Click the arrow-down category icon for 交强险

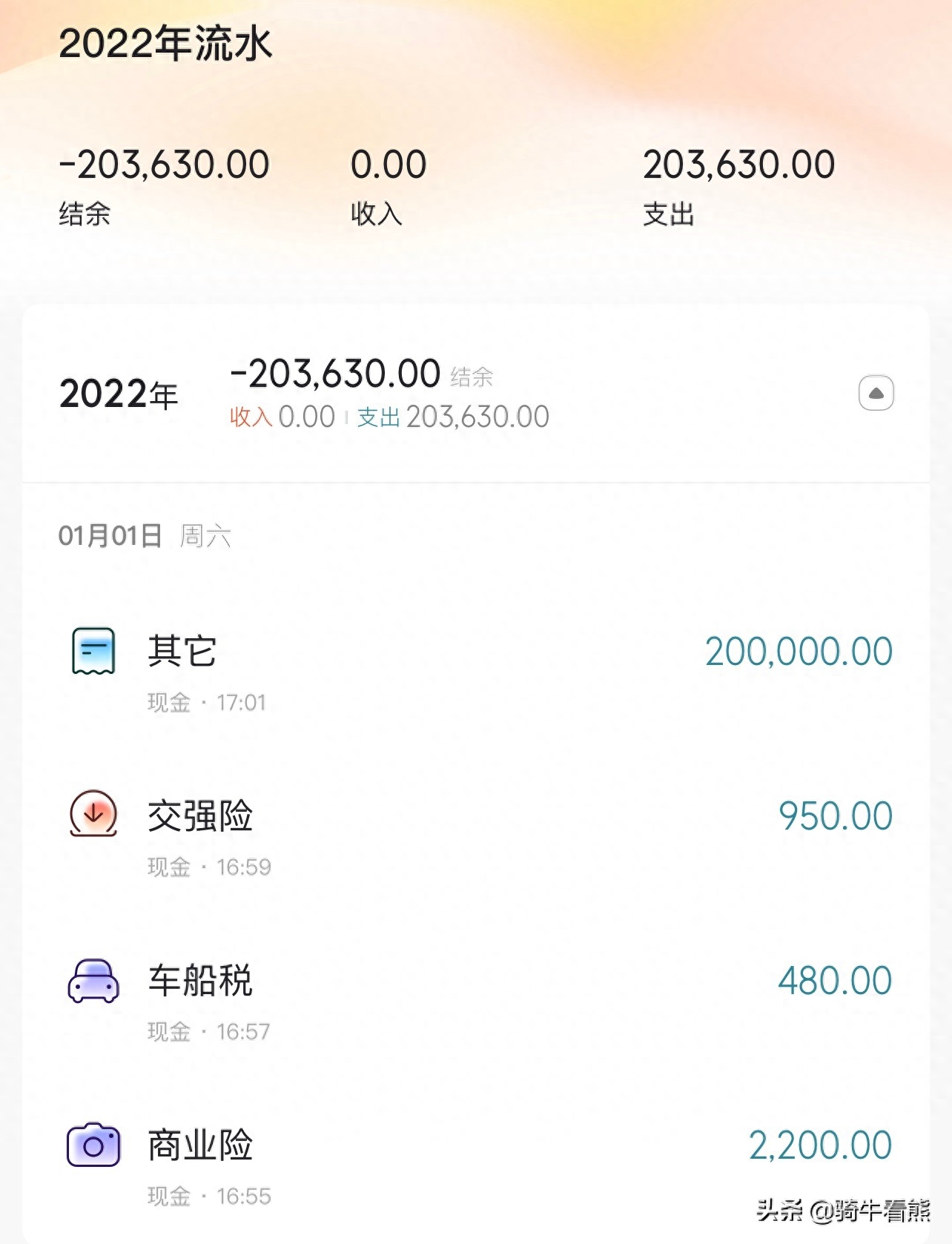(92, 815)
